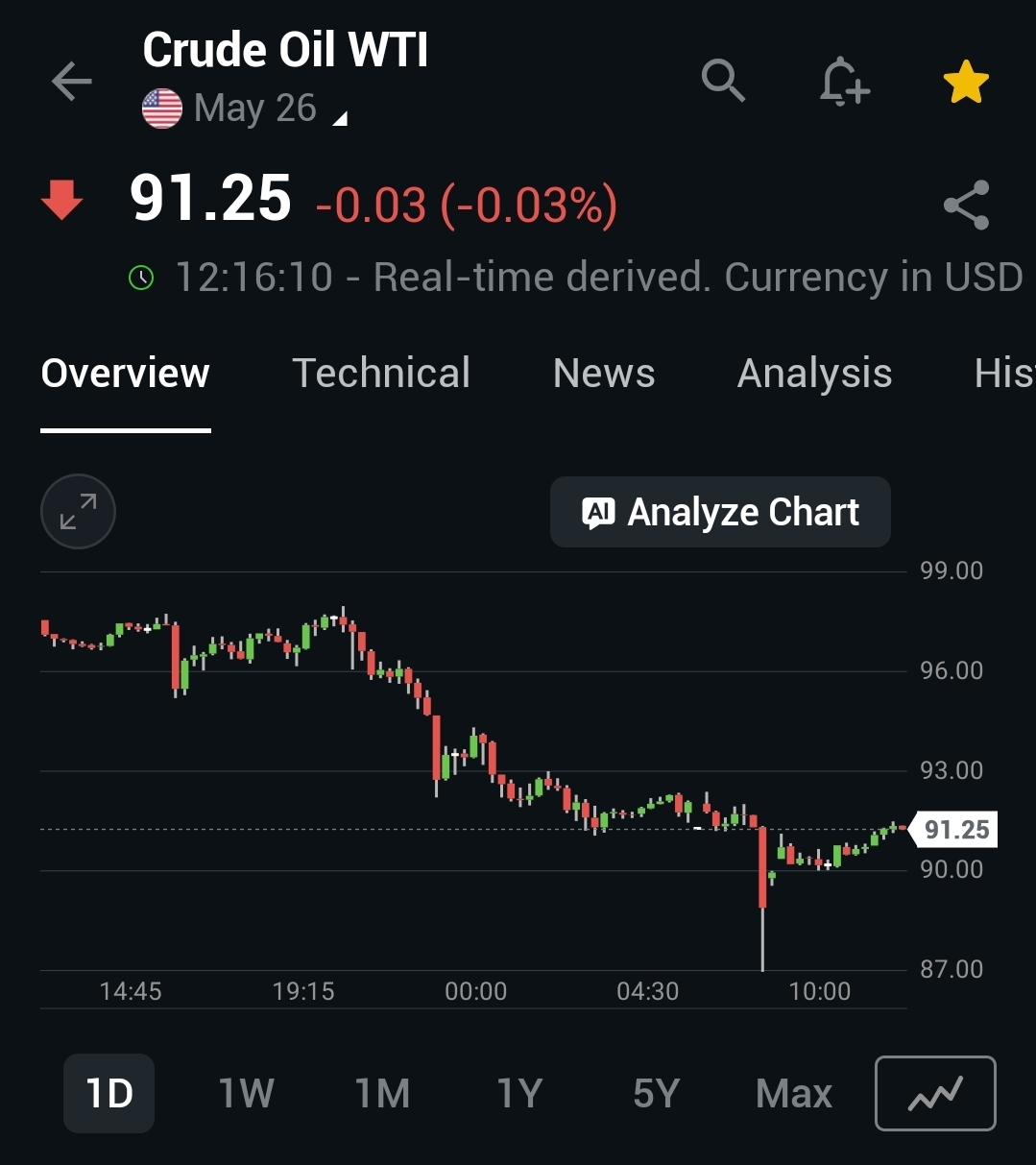Viewport: 1036px width, 1165px height.
Task: Toggle the watchlist star
Action: (x=965, y=82)
